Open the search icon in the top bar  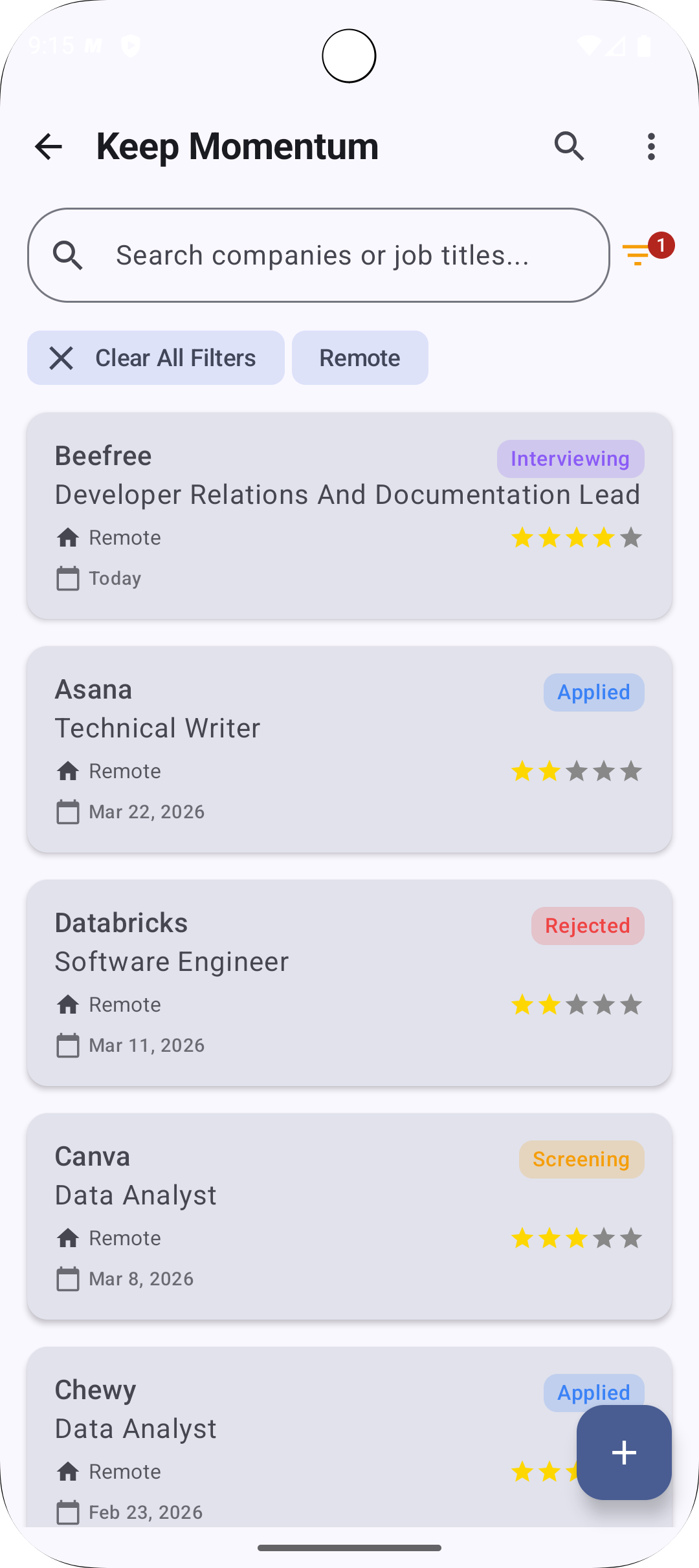570,146
